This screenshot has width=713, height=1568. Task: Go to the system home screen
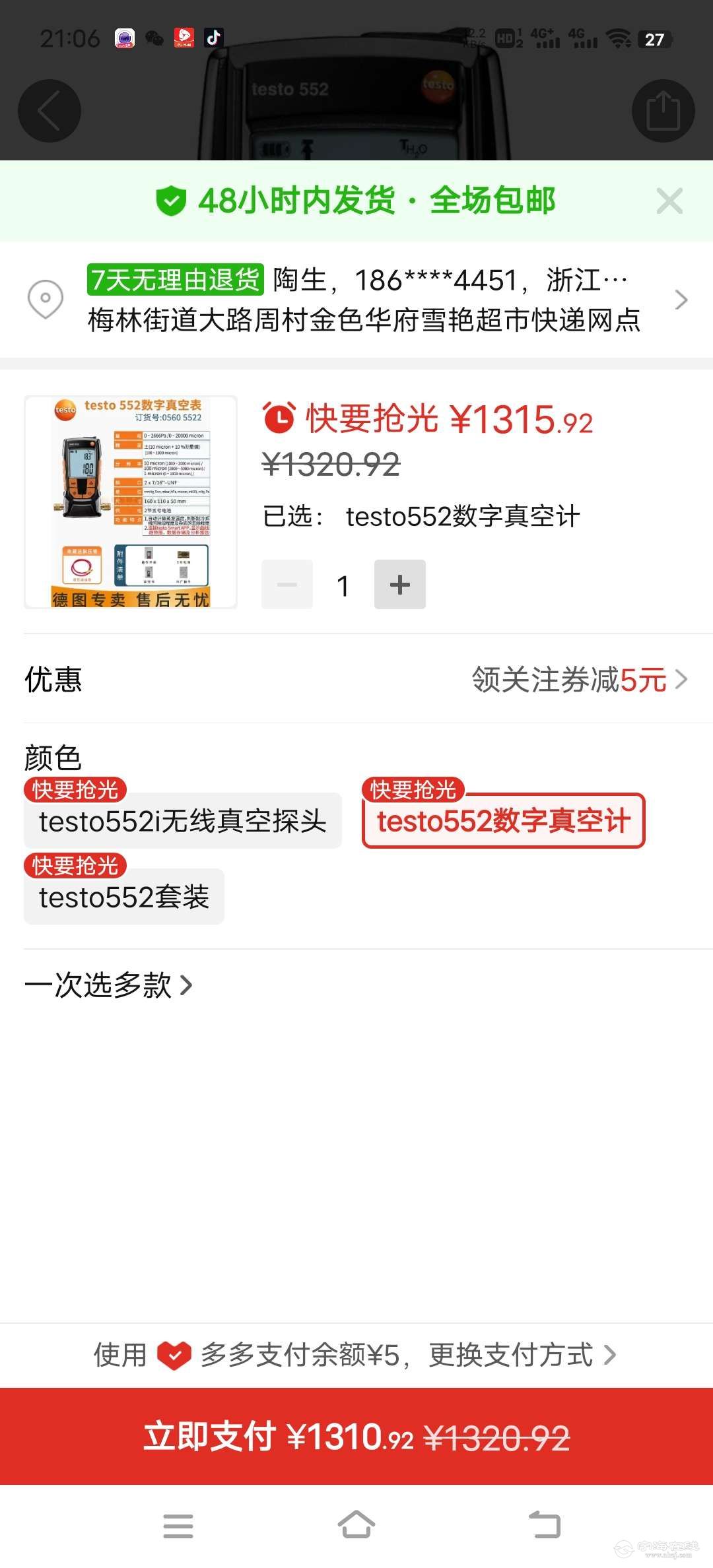tap(356, 1525)
